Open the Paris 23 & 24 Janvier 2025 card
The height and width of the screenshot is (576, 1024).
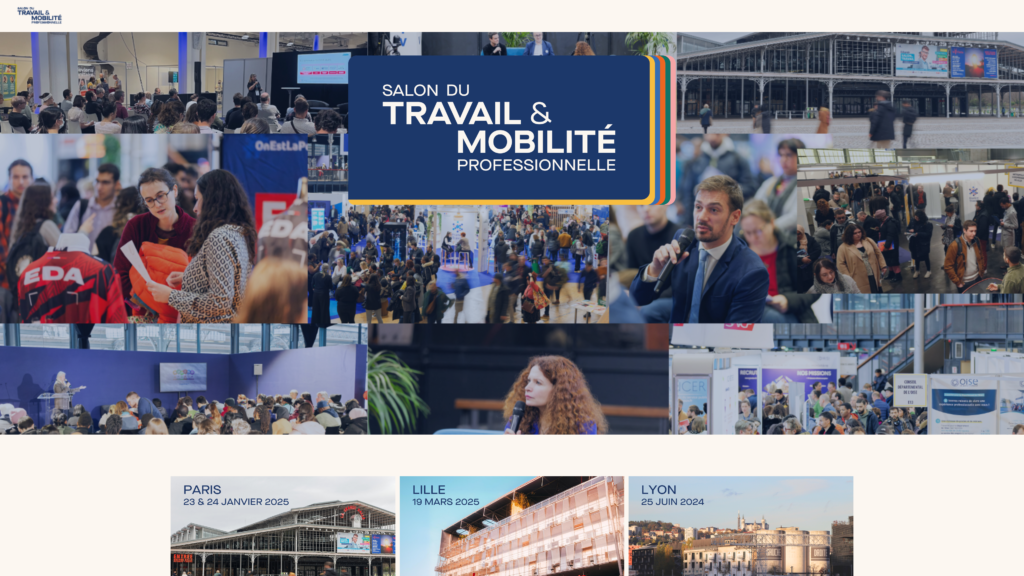[x=283, y=525]
